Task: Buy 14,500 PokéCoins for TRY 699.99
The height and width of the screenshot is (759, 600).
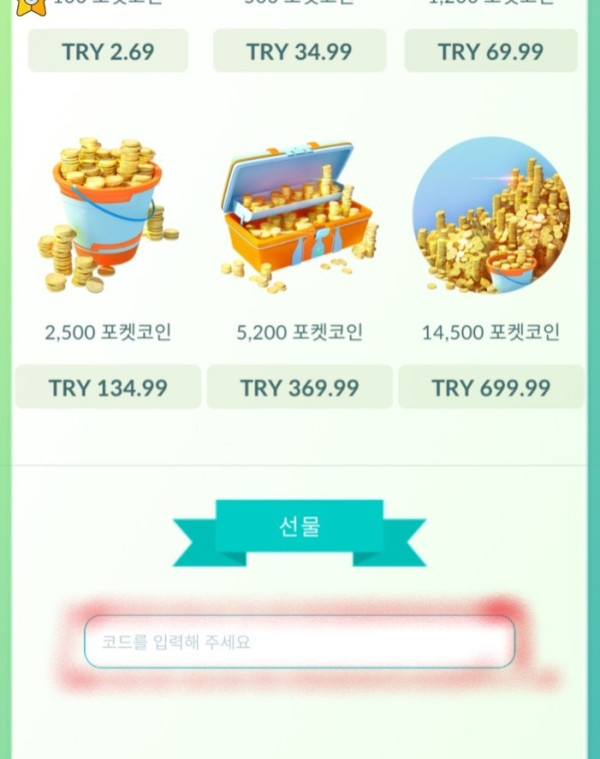Action: point(491,387)
